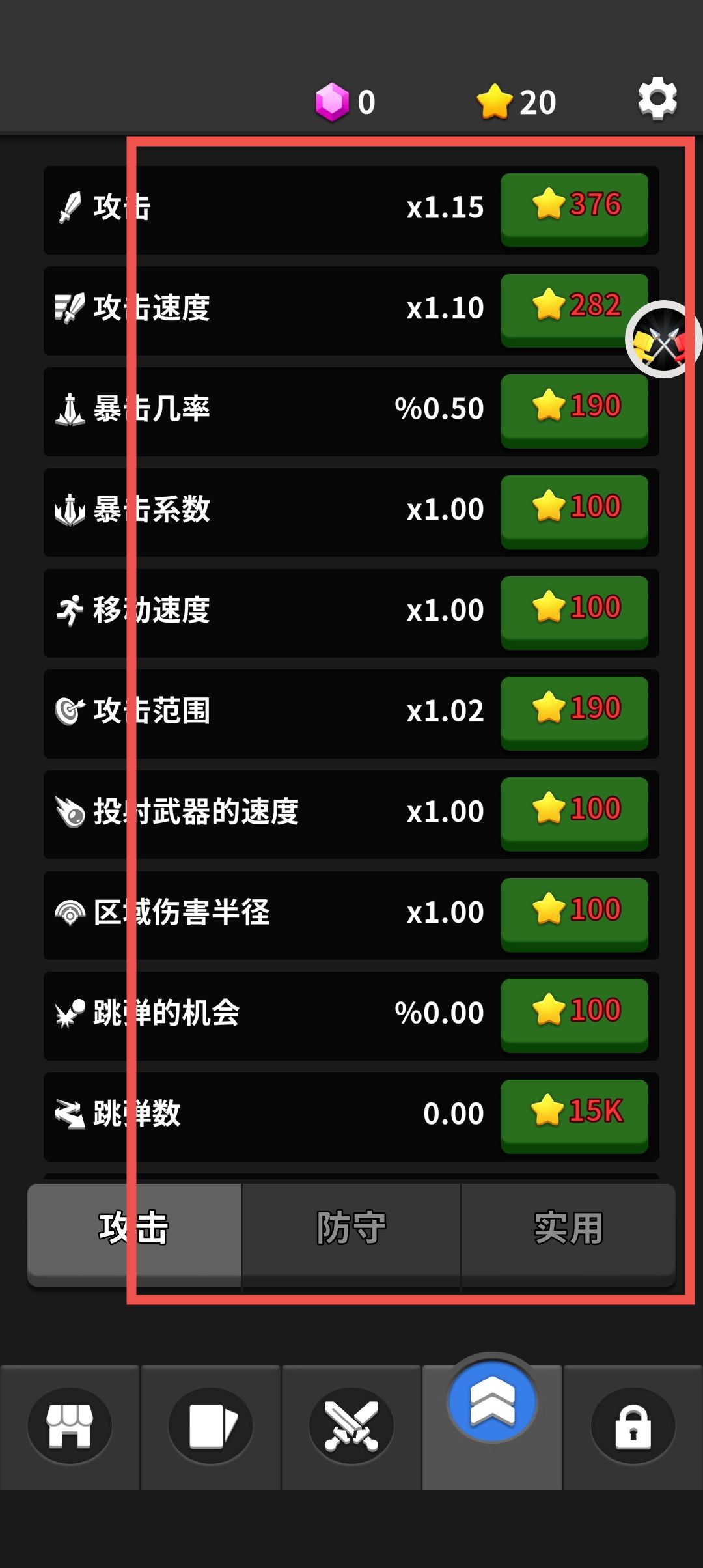
Task: Upgrade 攻击速度 for 282 stars
Action: (566, 307)
